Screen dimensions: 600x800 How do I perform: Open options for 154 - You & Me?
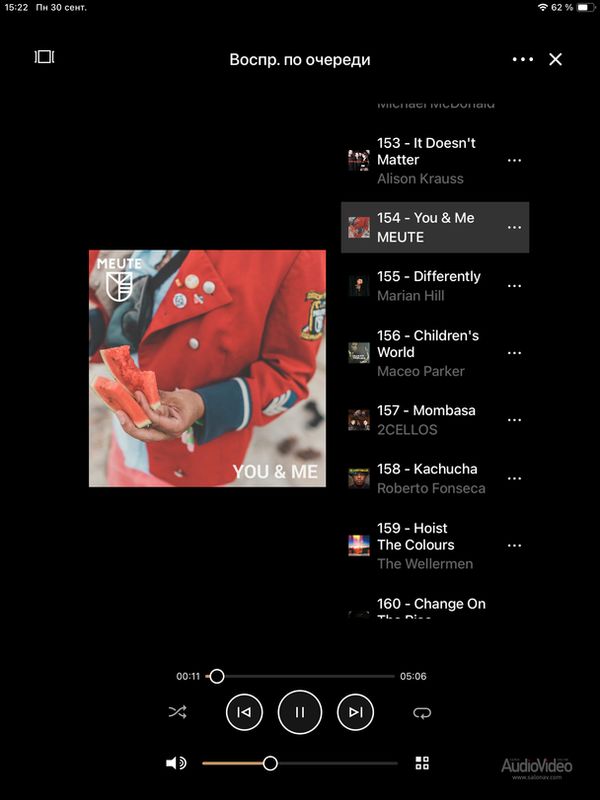514,228
